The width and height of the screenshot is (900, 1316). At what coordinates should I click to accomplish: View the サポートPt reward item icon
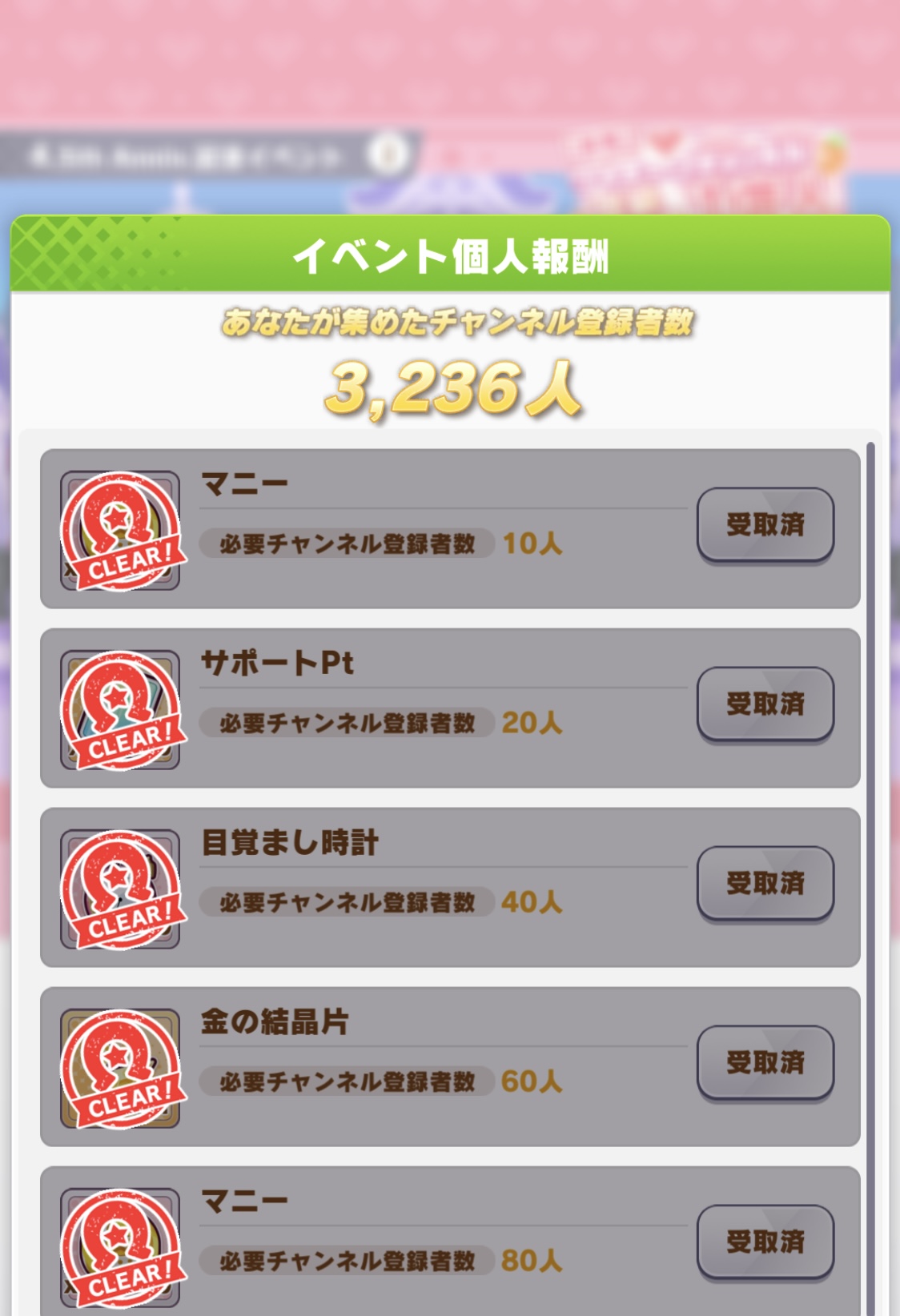120,710
